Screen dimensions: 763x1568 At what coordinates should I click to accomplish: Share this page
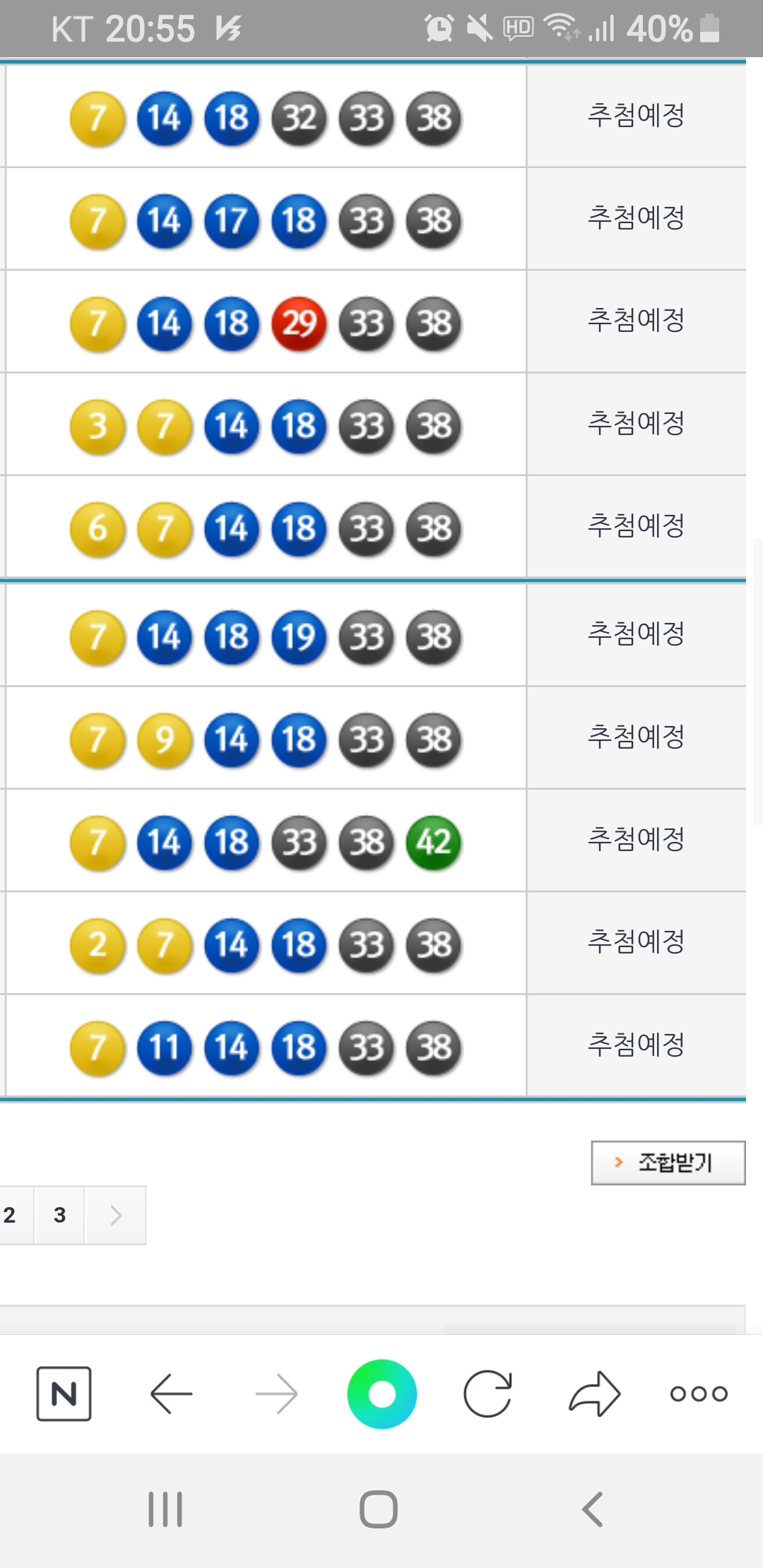coord(594,1394)
